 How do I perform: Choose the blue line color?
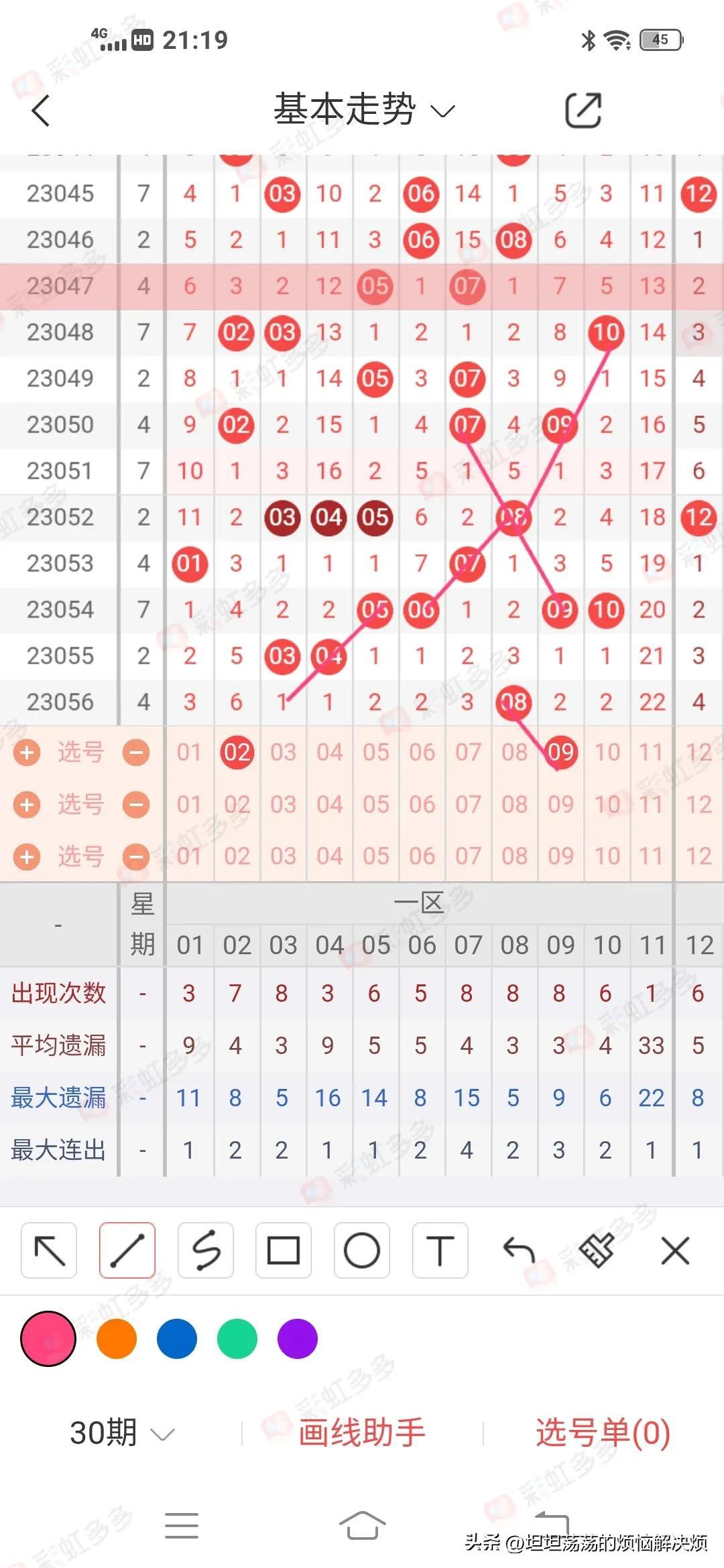[177, 1339]
